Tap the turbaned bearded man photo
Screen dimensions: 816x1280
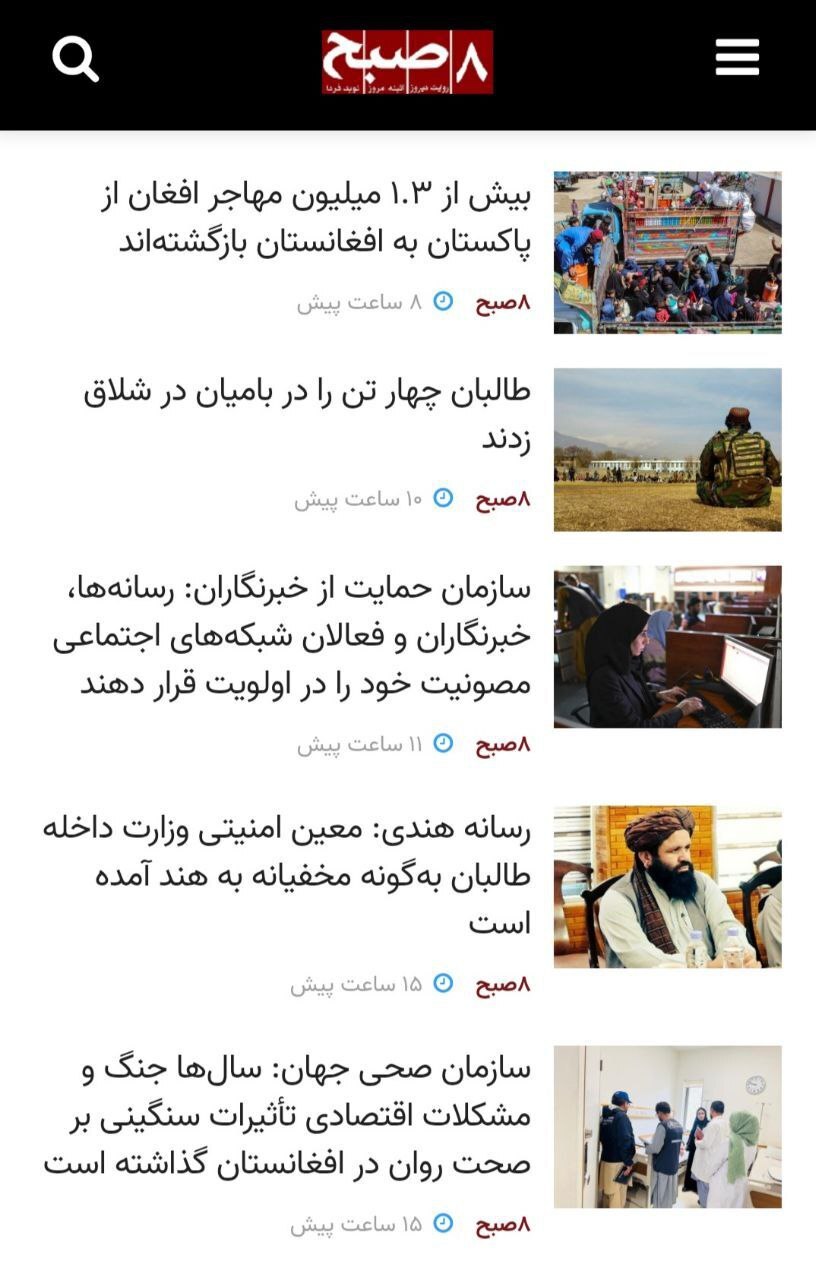click(667, 886)
